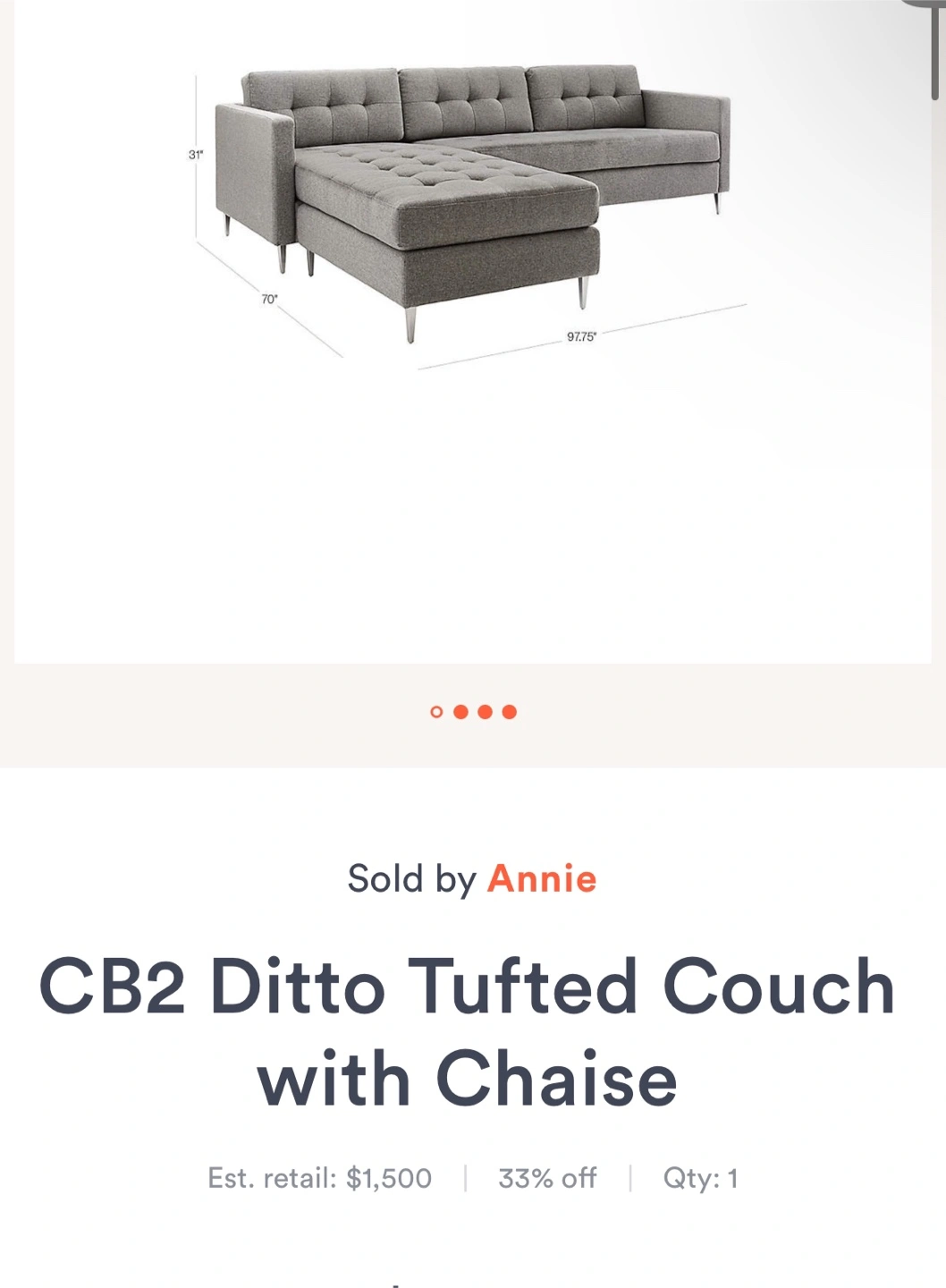
Task: Jump to the second photo dot
Action: [460, 712]
